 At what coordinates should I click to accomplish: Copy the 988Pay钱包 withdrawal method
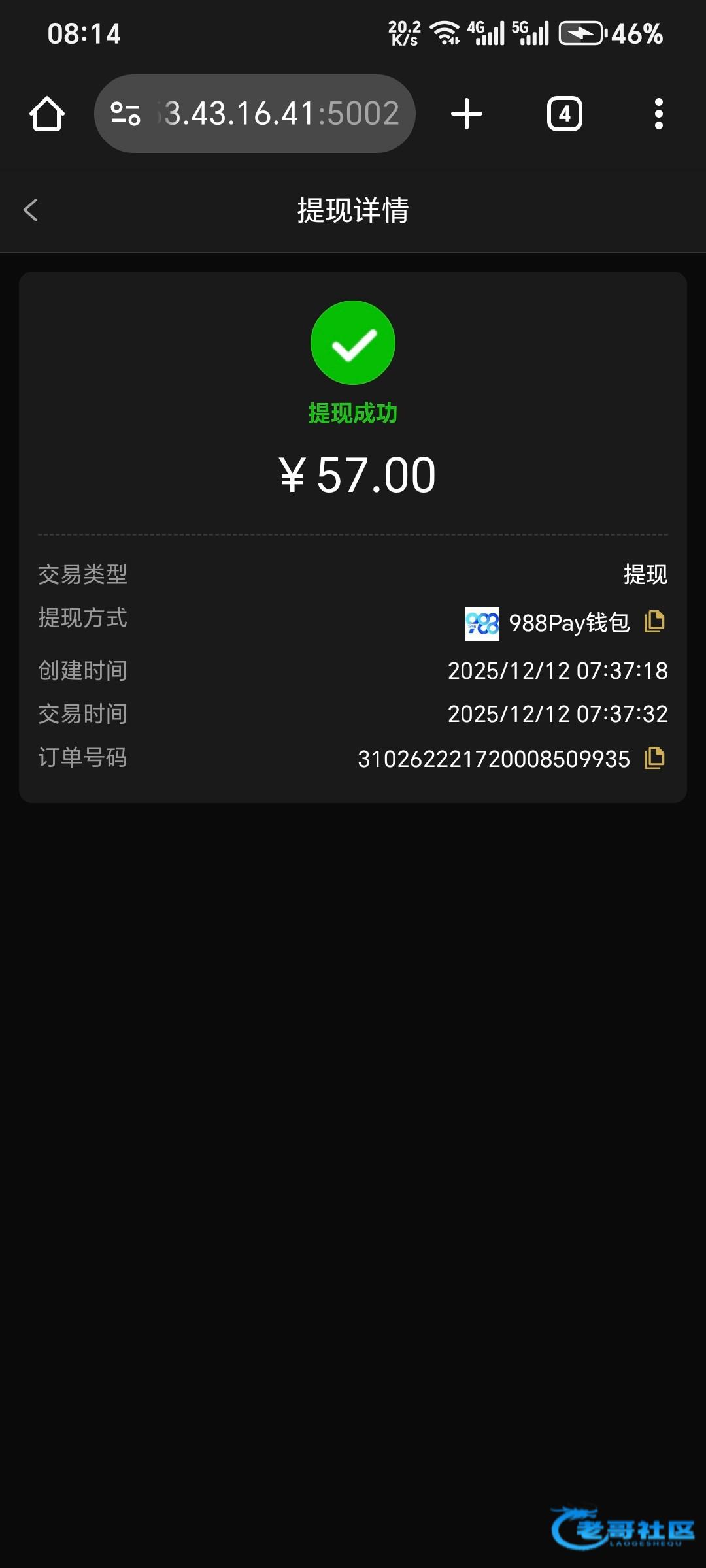pos(654,621)
